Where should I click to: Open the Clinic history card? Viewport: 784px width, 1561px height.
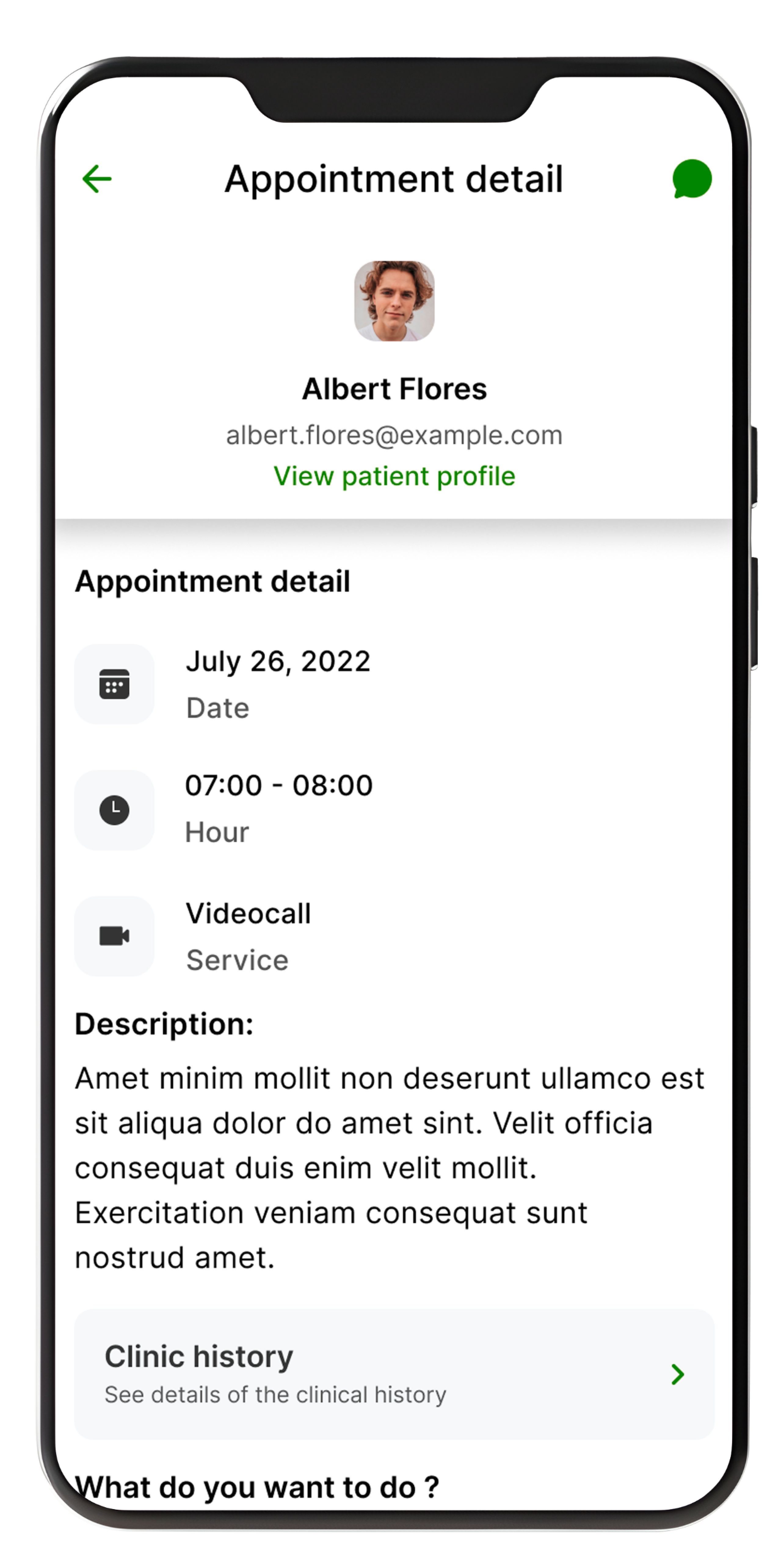coord(394,1374)
